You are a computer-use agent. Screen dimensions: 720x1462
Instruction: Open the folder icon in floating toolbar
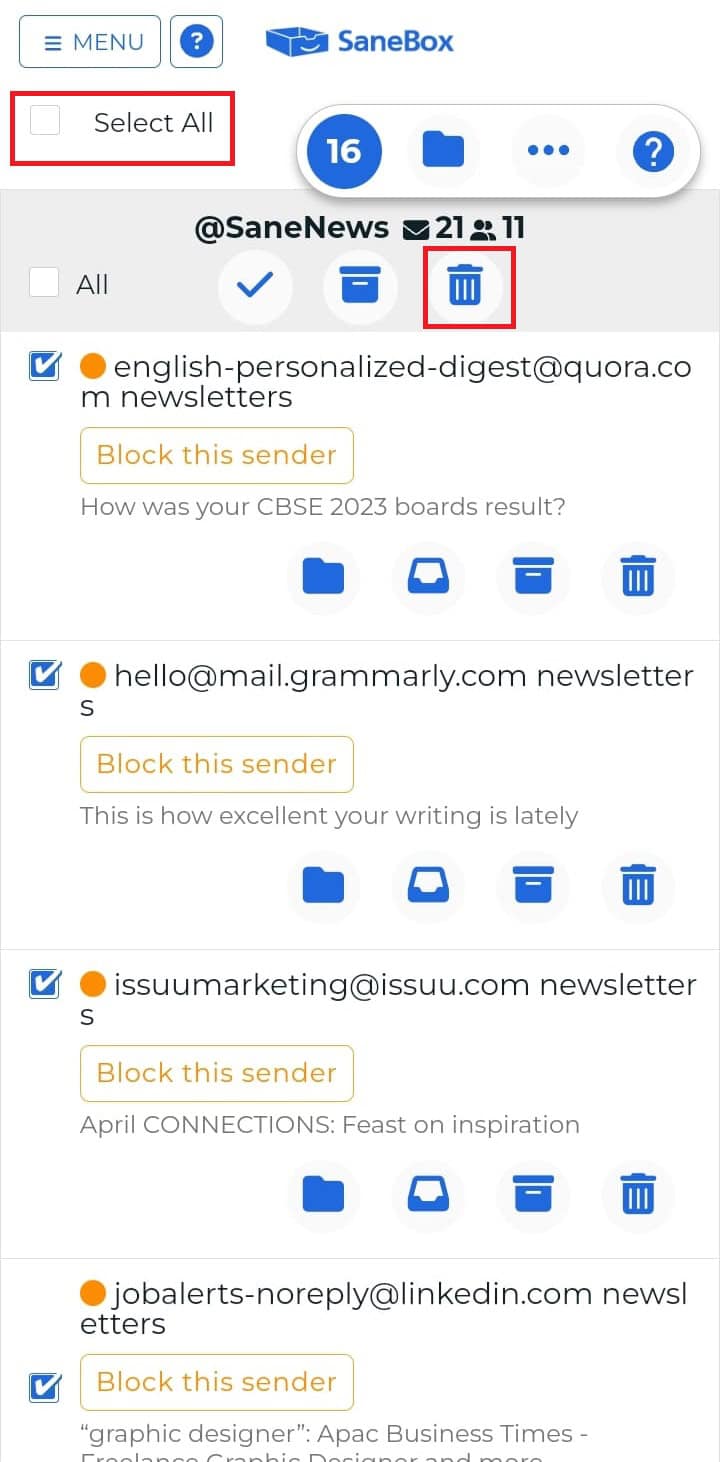click(x=444, y=152)
